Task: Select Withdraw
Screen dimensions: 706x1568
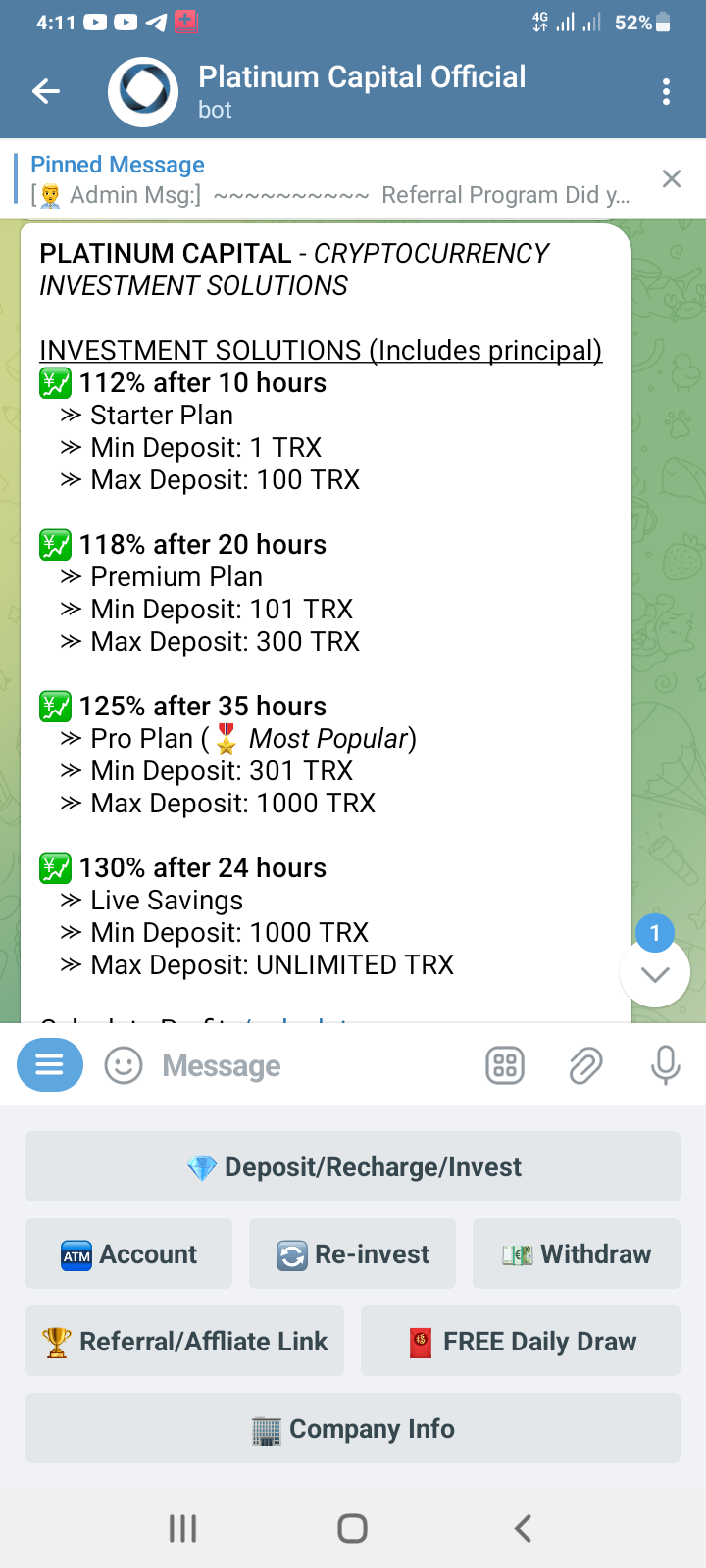Action: click(x=577, y=1253)
